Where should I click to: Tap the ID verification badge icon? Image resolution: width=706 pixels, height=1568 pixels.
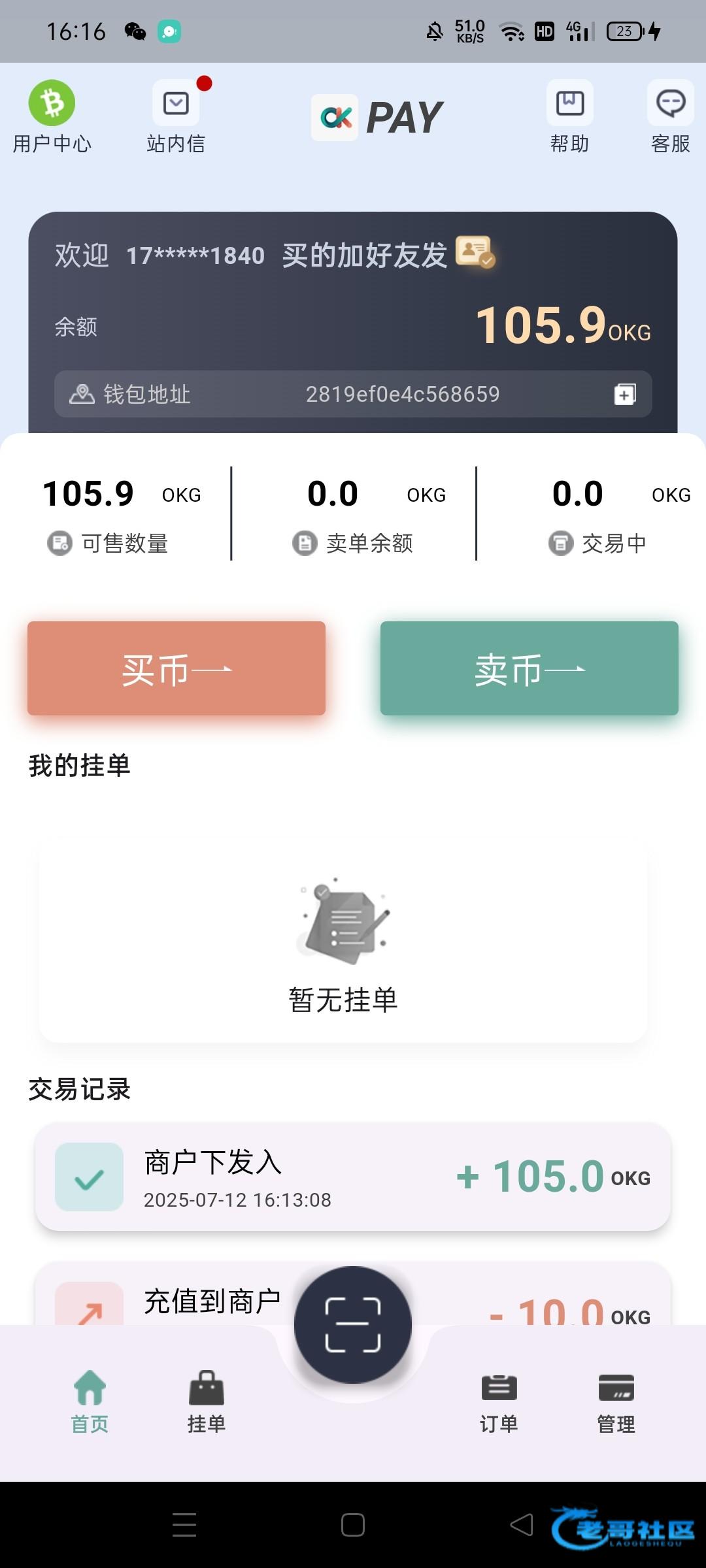pos(475,252)
